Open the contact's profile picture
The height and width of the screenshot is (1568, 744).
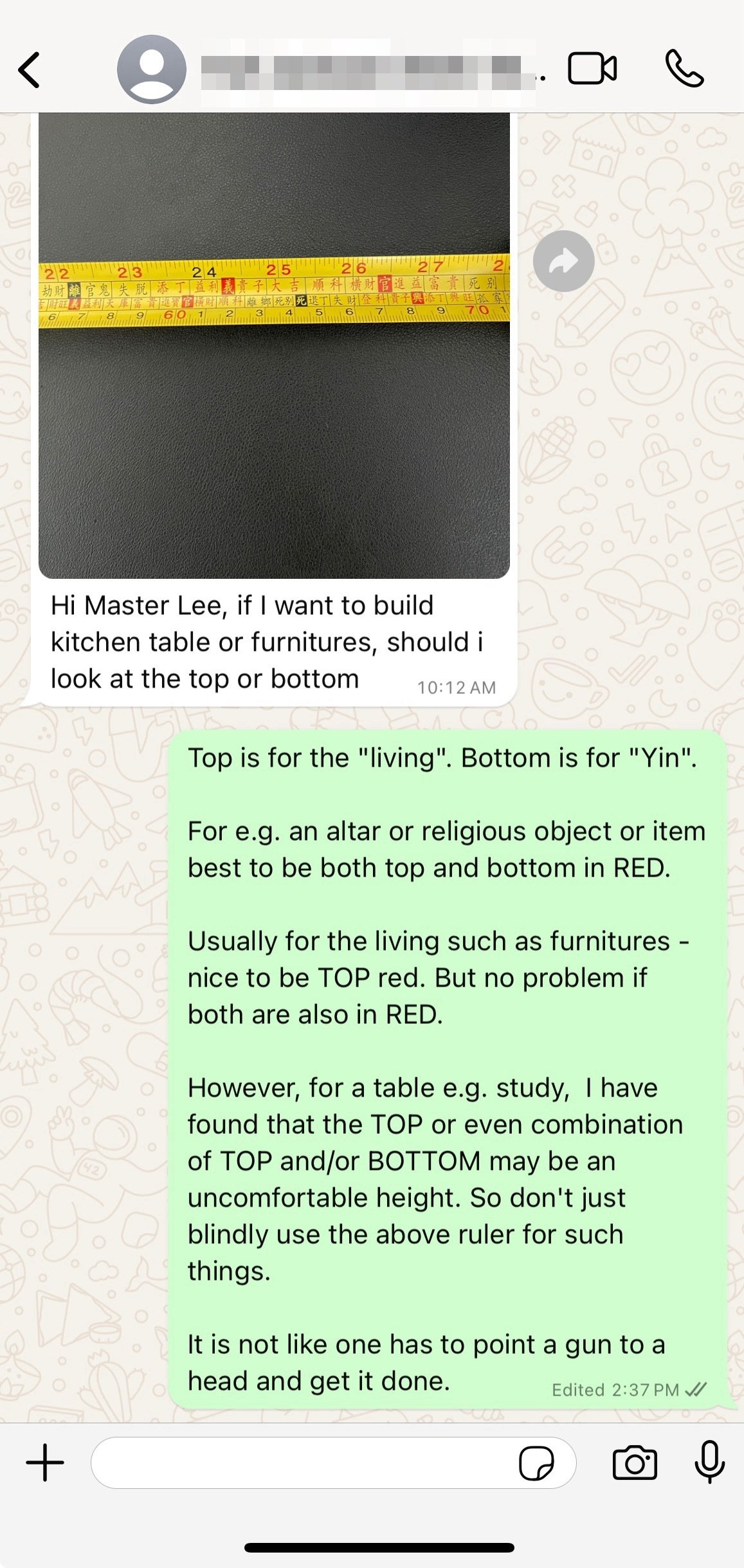point(152,69)
